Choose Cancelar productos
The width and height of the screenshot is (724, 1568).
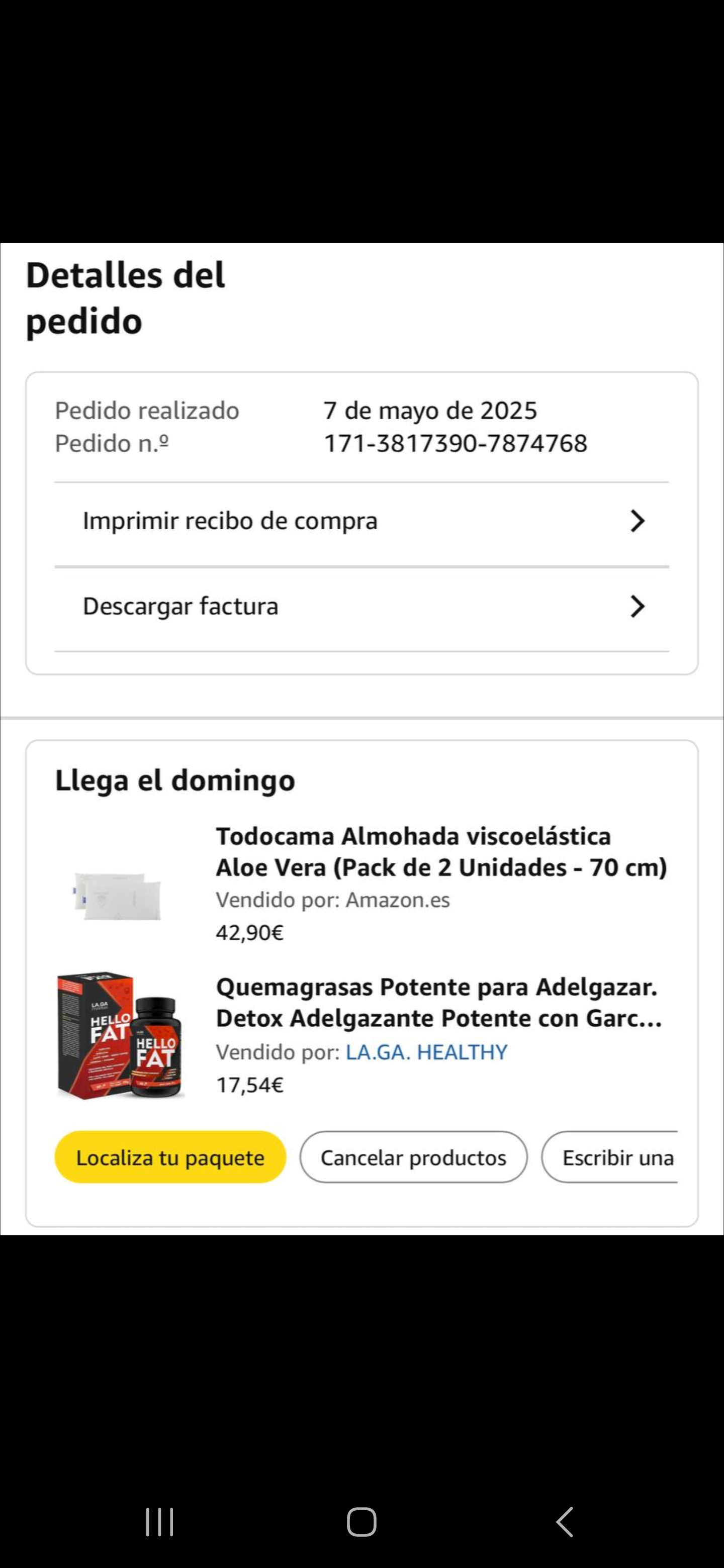click(413, 1157)
